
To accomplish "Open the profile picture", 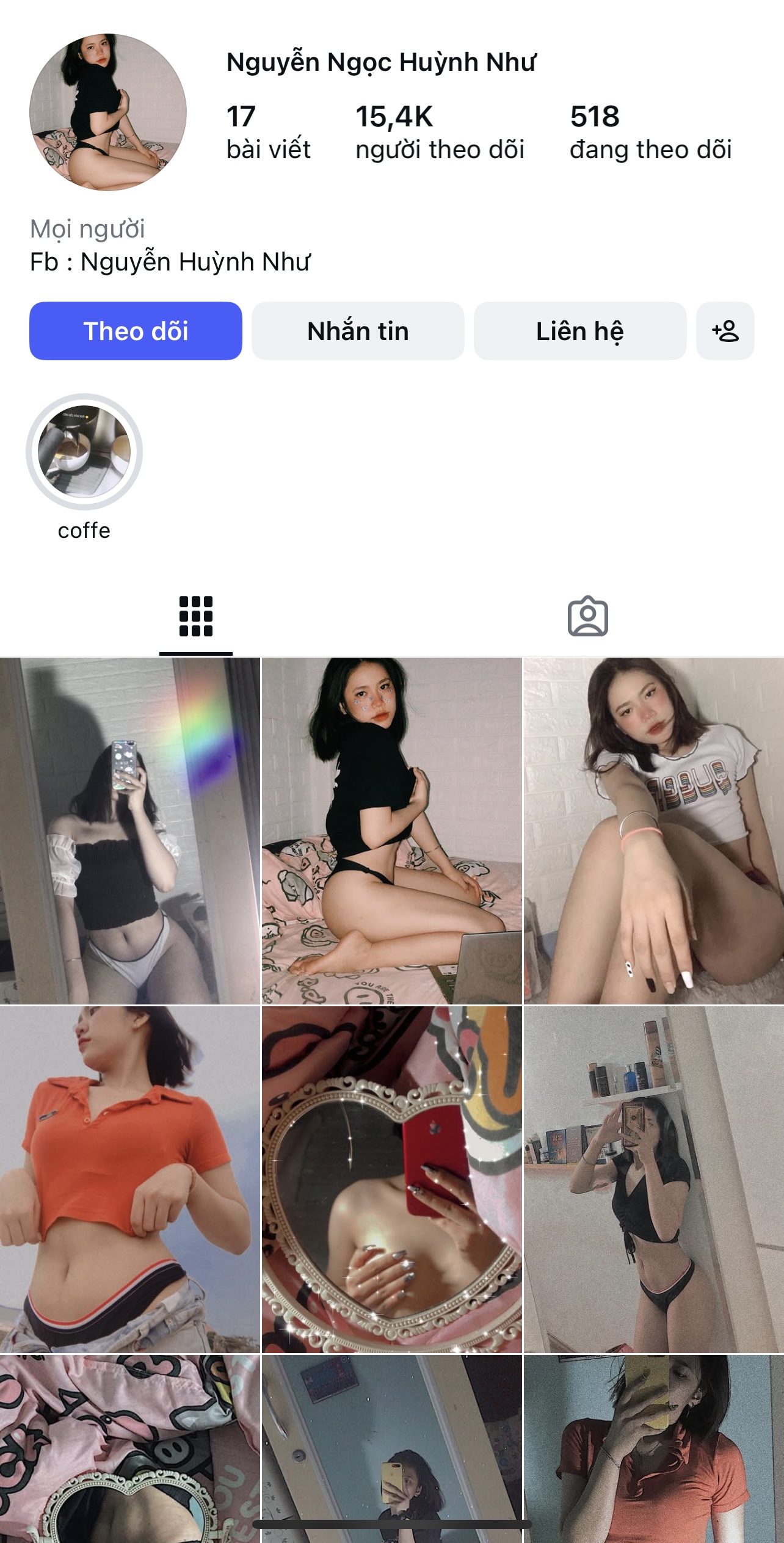I will point(108,112).
